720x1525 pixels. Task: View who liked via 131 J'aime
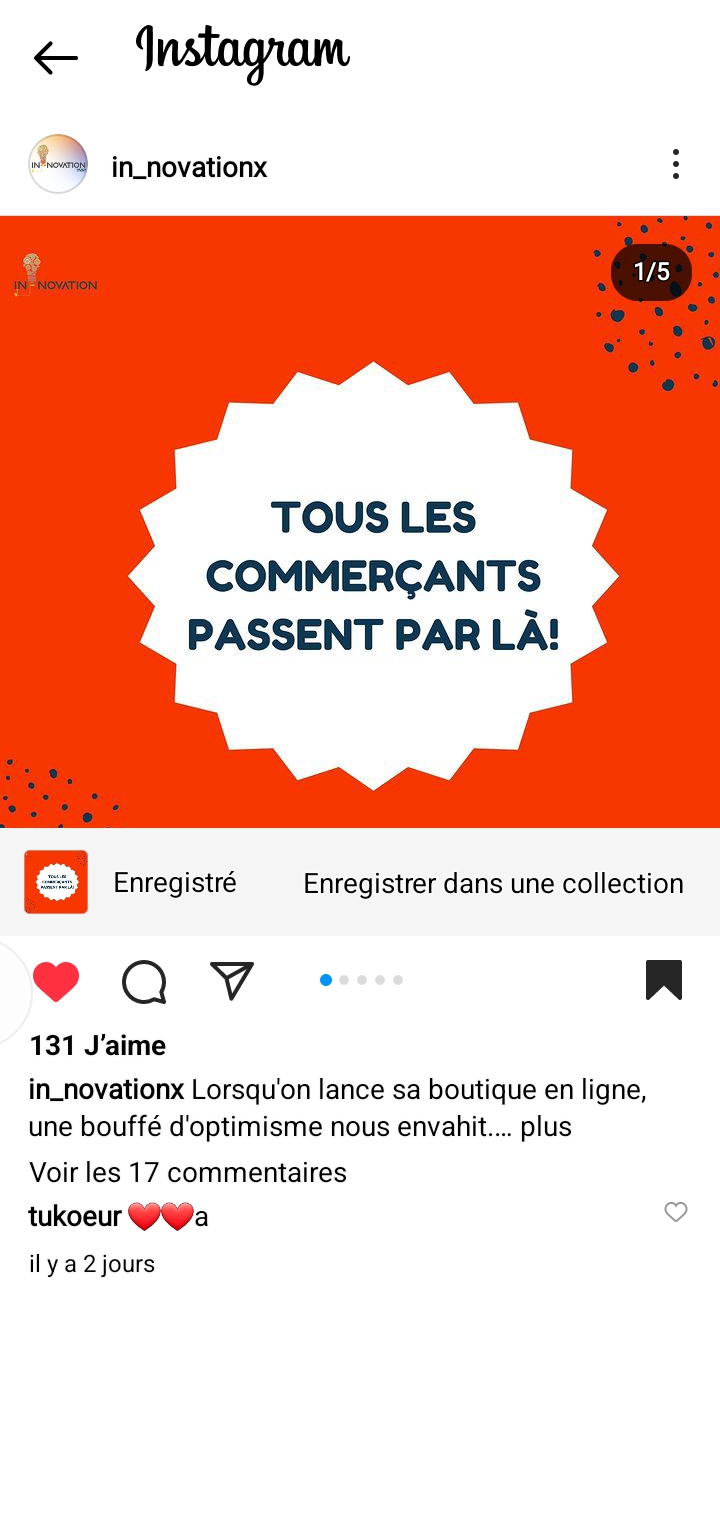tap(98, 1046)
